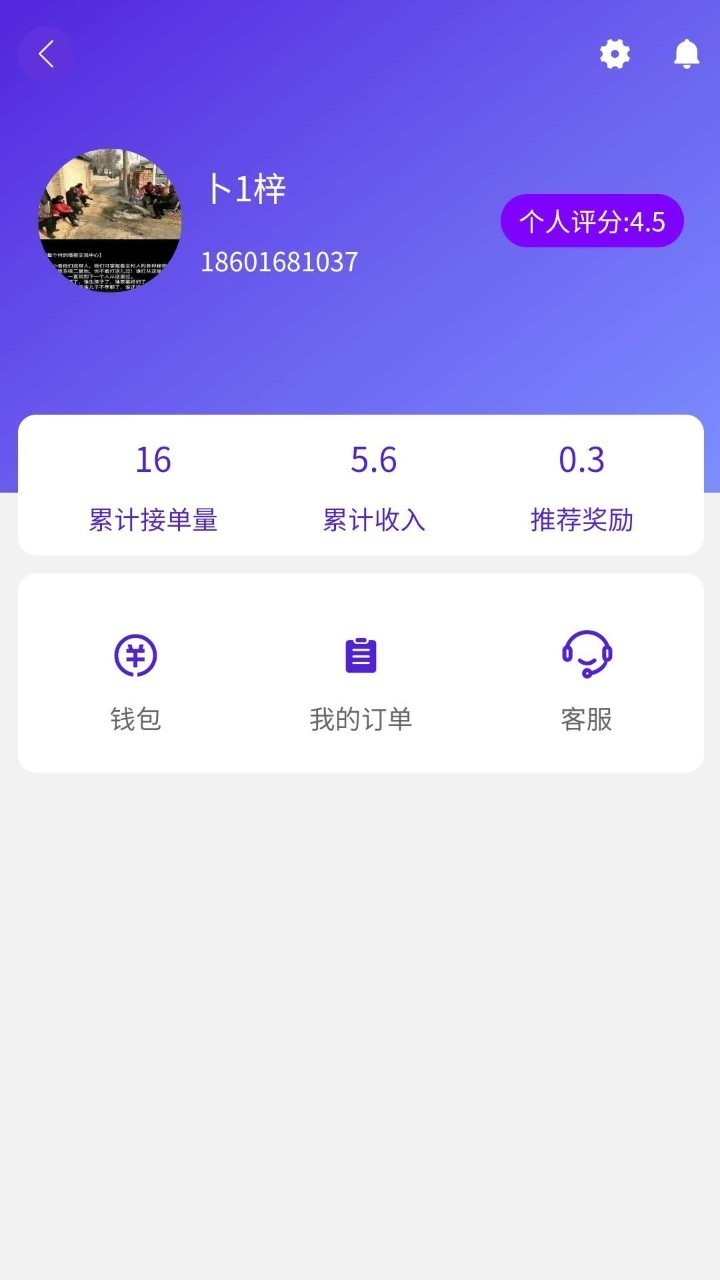Select the 我的订单 text label

tap(360, 718)
